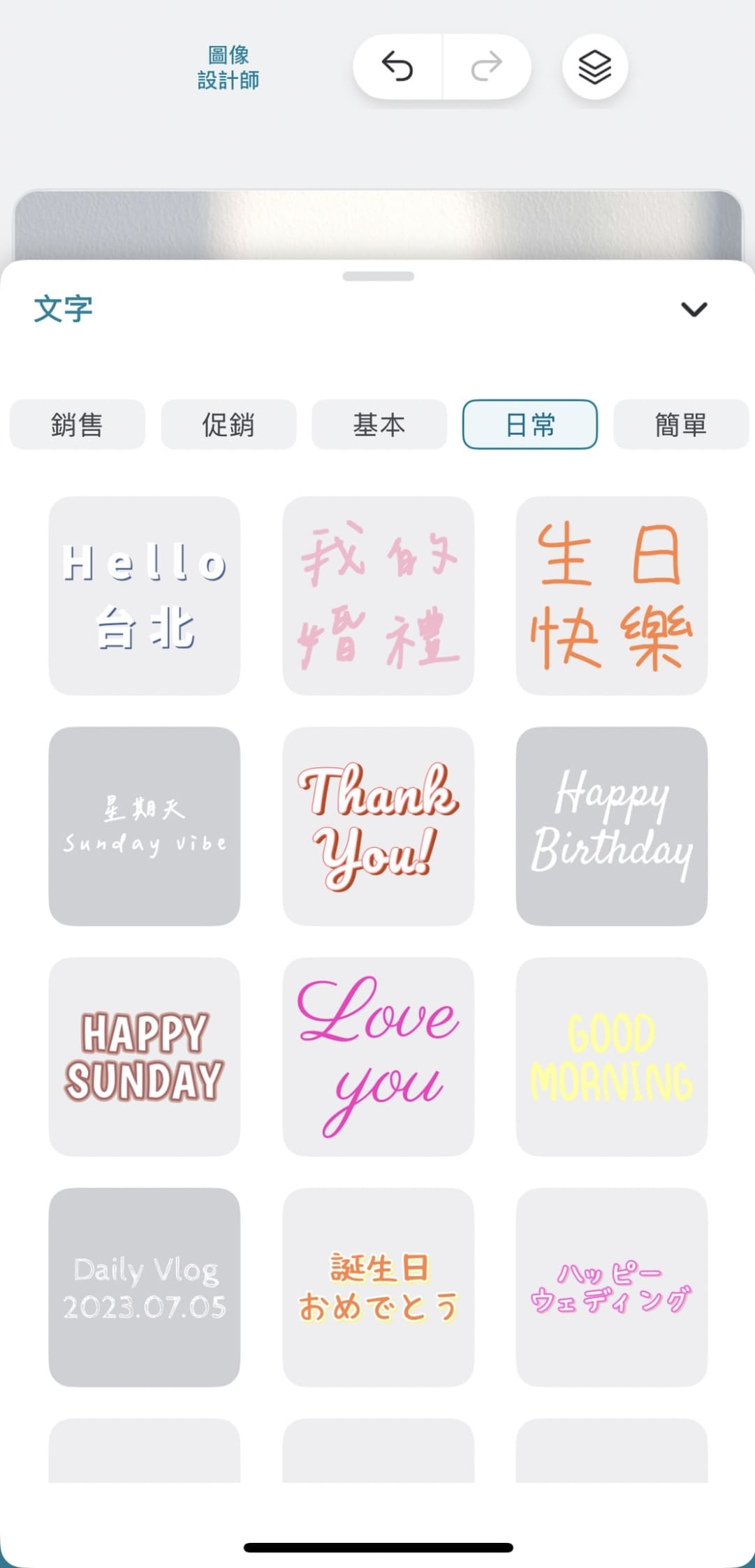
Task: Pick the HAPPY SUNDAY text style
Action: (x=145, y=1057)
